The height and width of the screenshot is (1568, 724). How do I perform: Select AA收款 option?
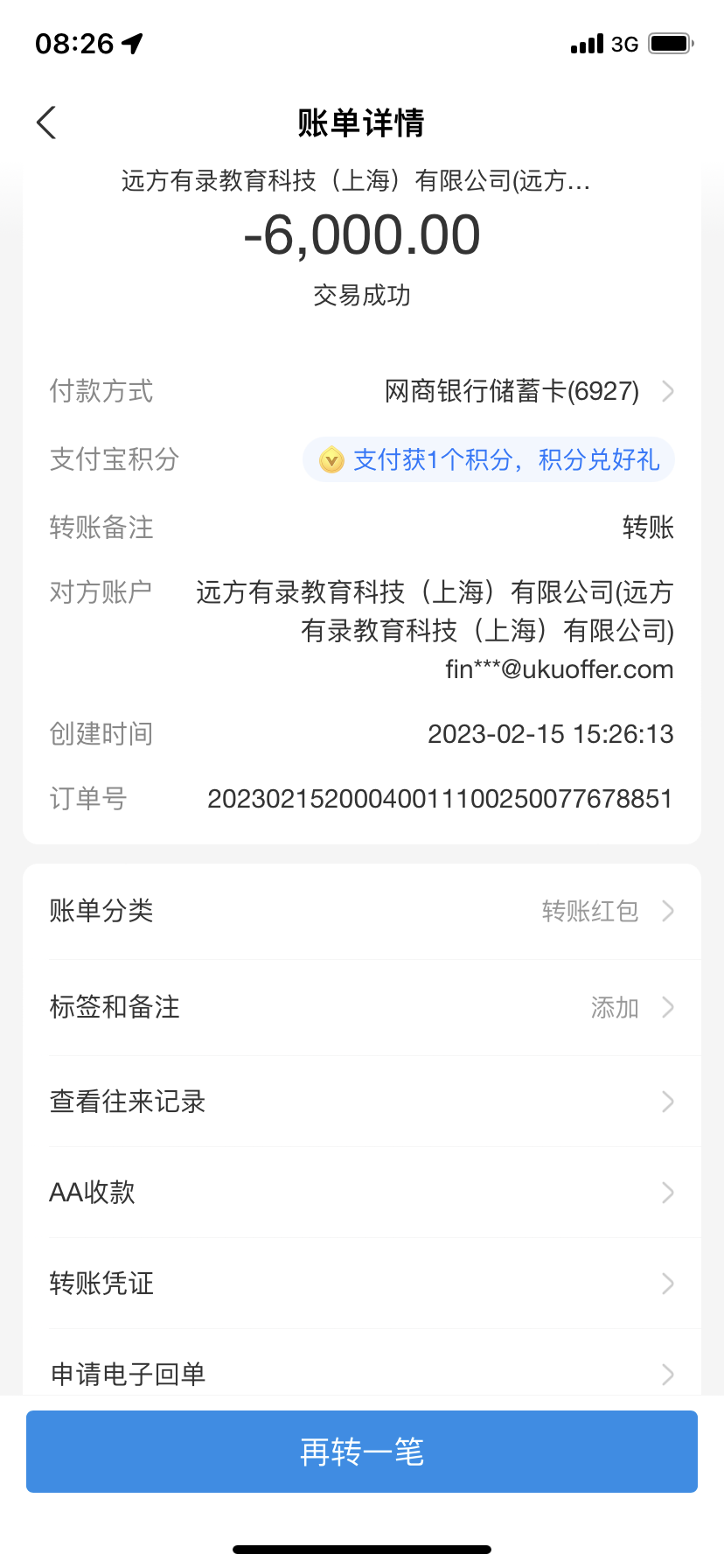(362, 1193)
